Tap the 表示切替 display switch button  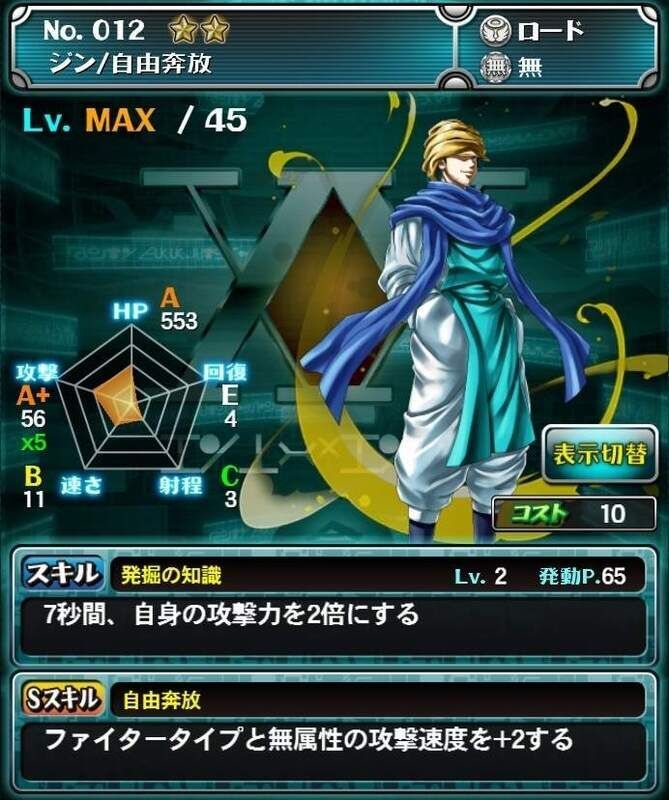[x=599, y=456]
